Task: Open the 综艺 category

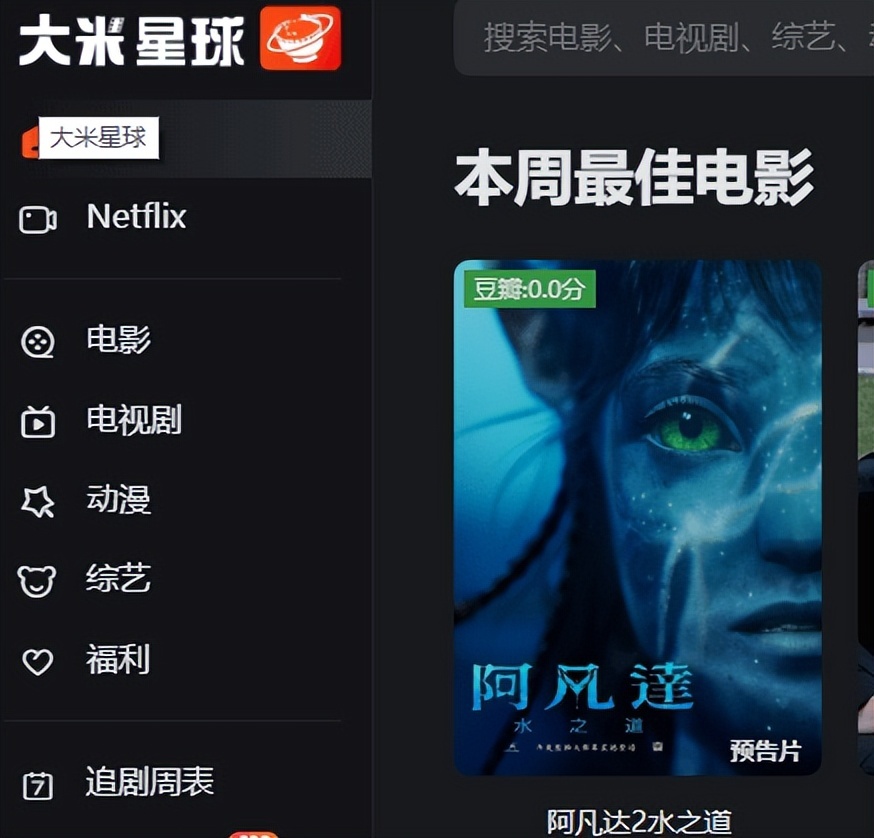Action: click(118, 579)
